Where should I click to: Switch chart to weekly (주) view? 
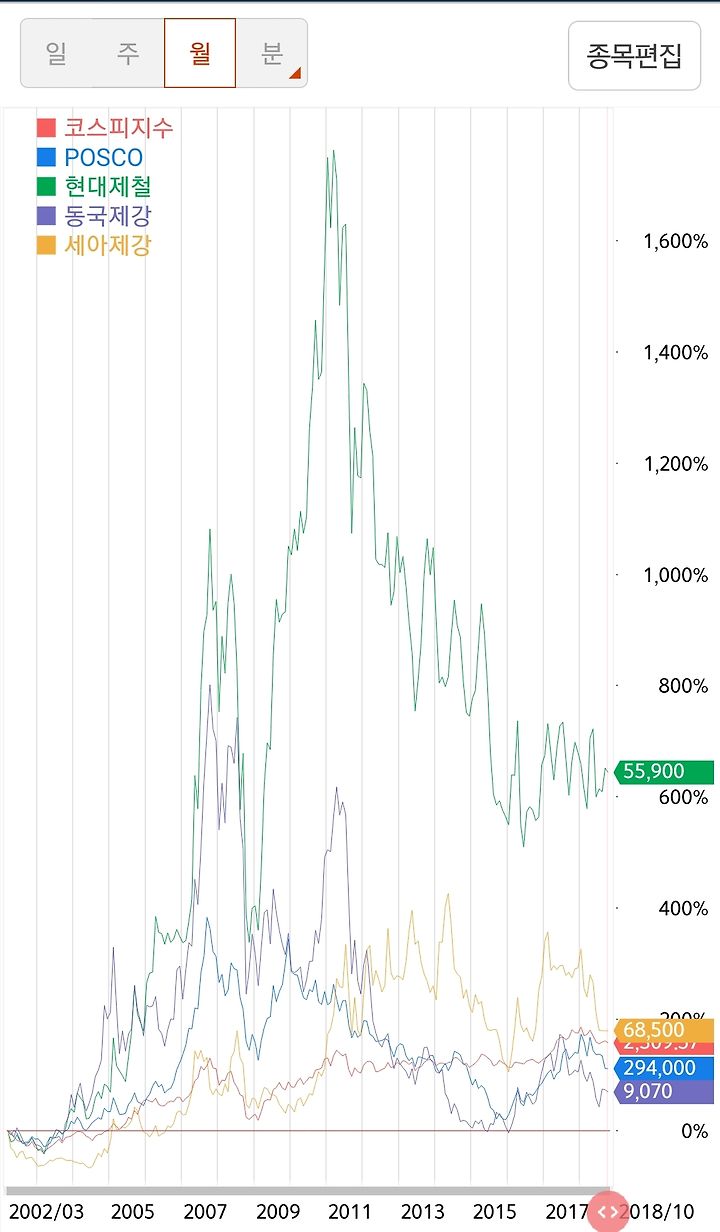pyautogui.click(x=129, y=54)
